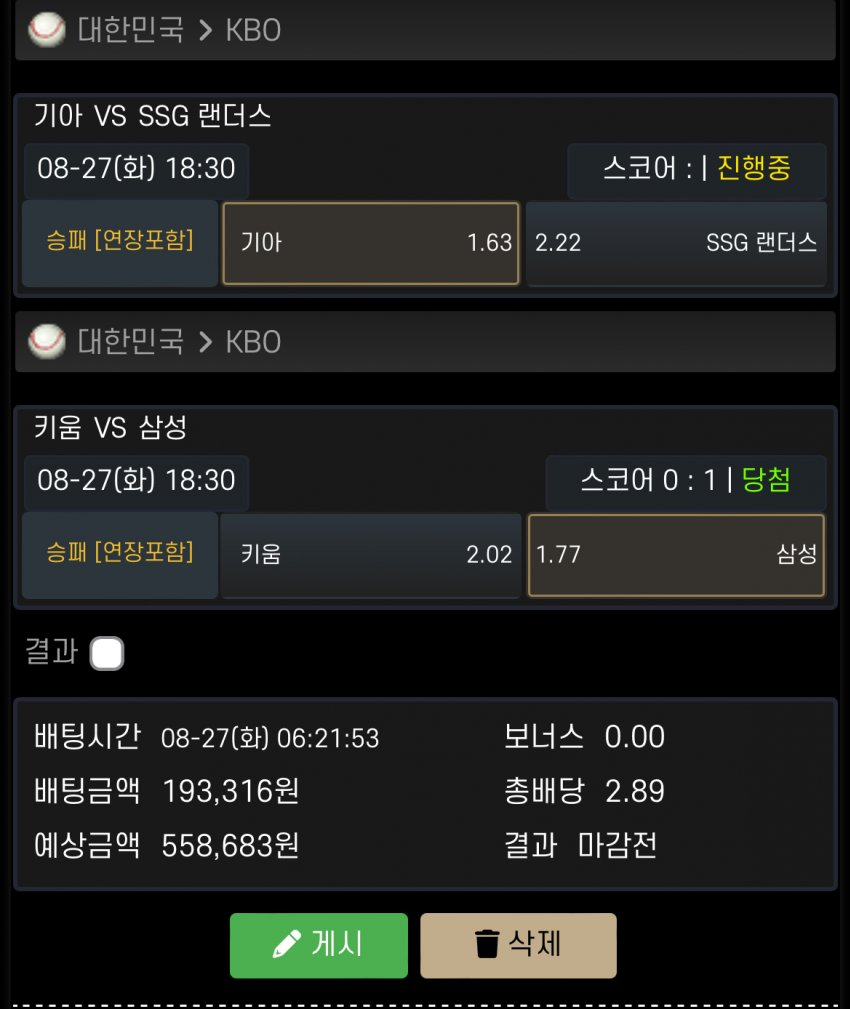This screenshot has width=850, height=1009.
Task: Select 기아 at odds 1.63
Action: (x=370, y=243)
